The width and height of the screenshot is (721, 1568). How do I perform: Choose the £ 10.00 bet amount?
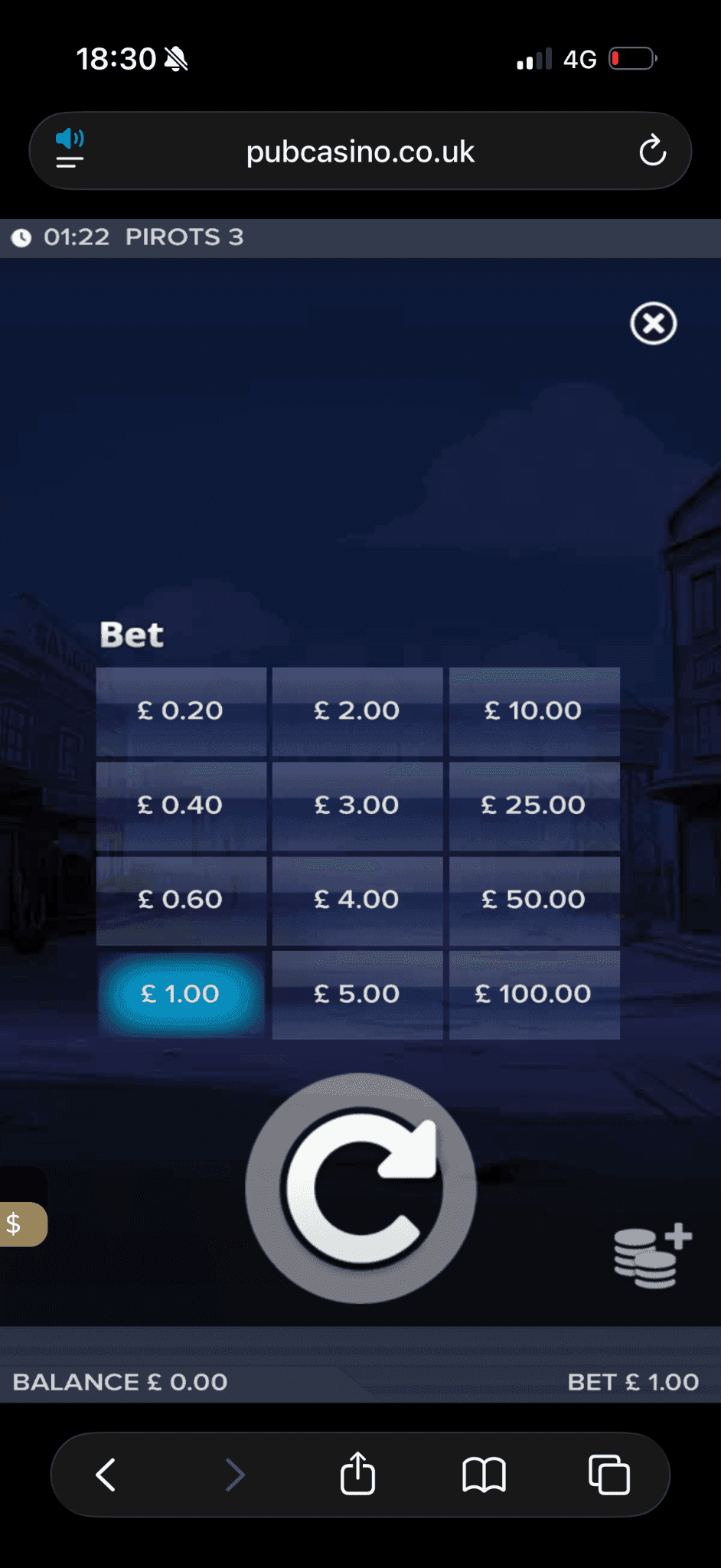pyautogui.click(x=533, y=711)
